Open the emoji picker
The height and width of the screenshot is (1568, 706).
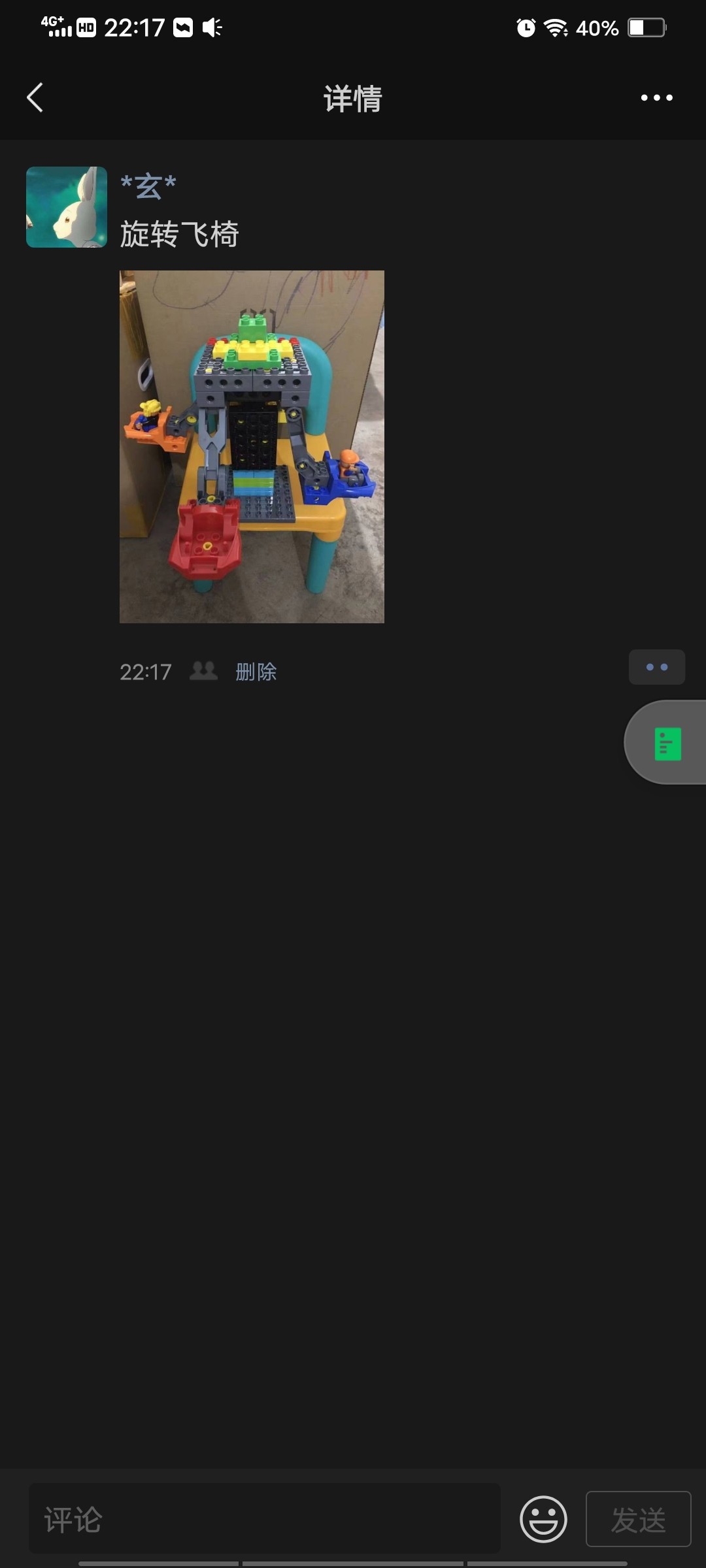click(543, 1519)
